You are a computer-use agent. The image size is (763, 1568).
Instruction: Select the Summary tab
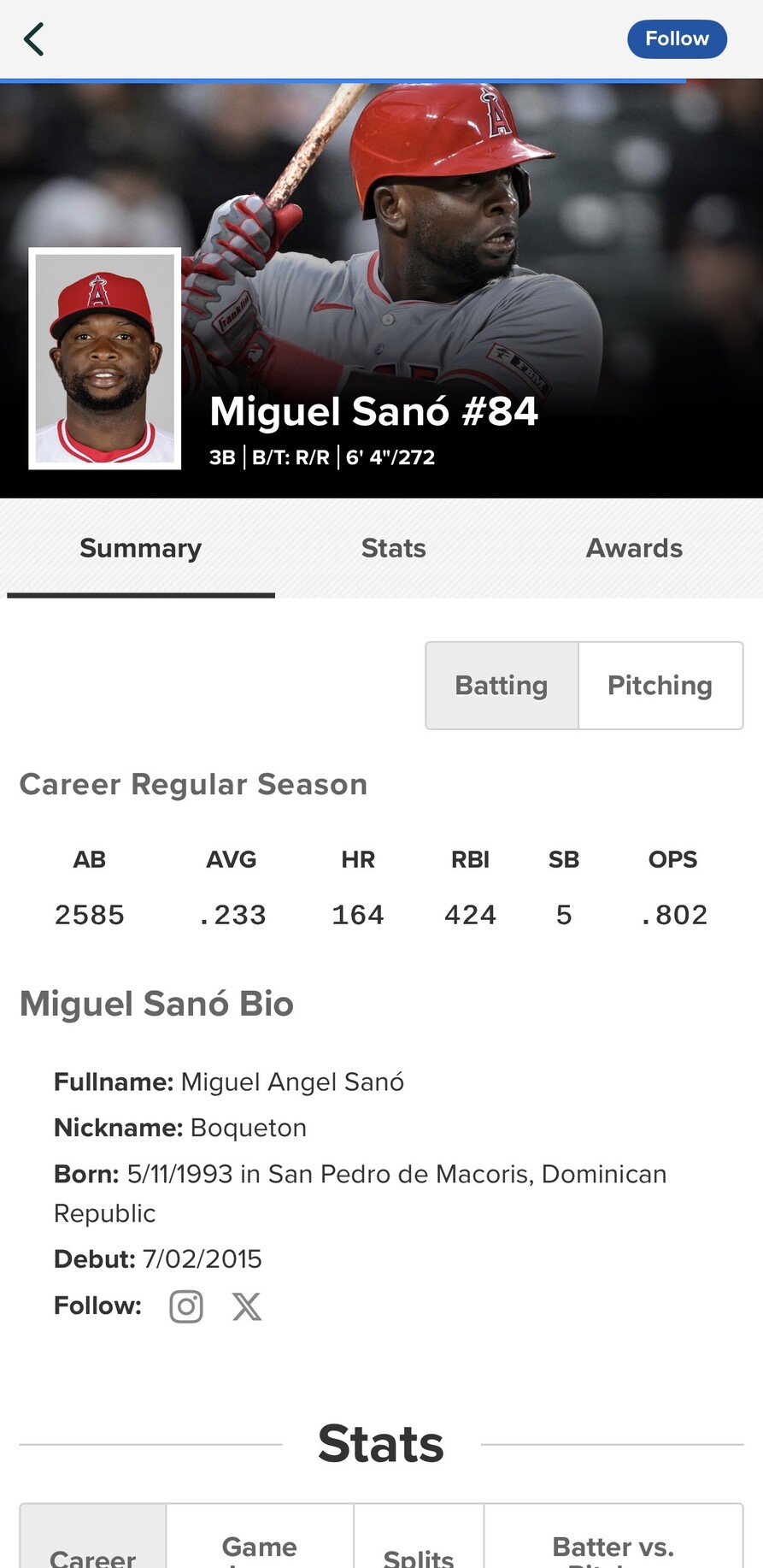coord(141,548)
